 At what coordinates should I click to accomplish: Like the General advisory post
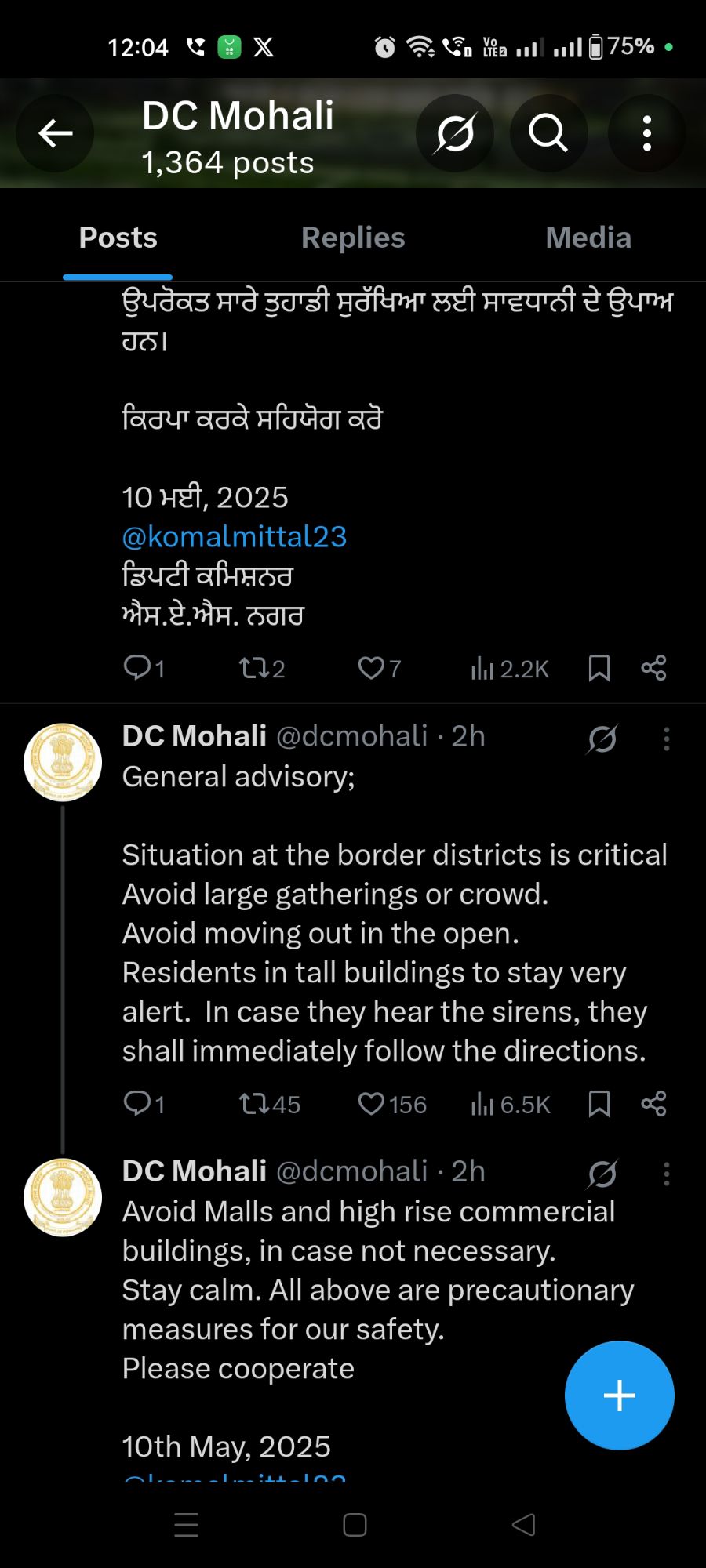391,1104
